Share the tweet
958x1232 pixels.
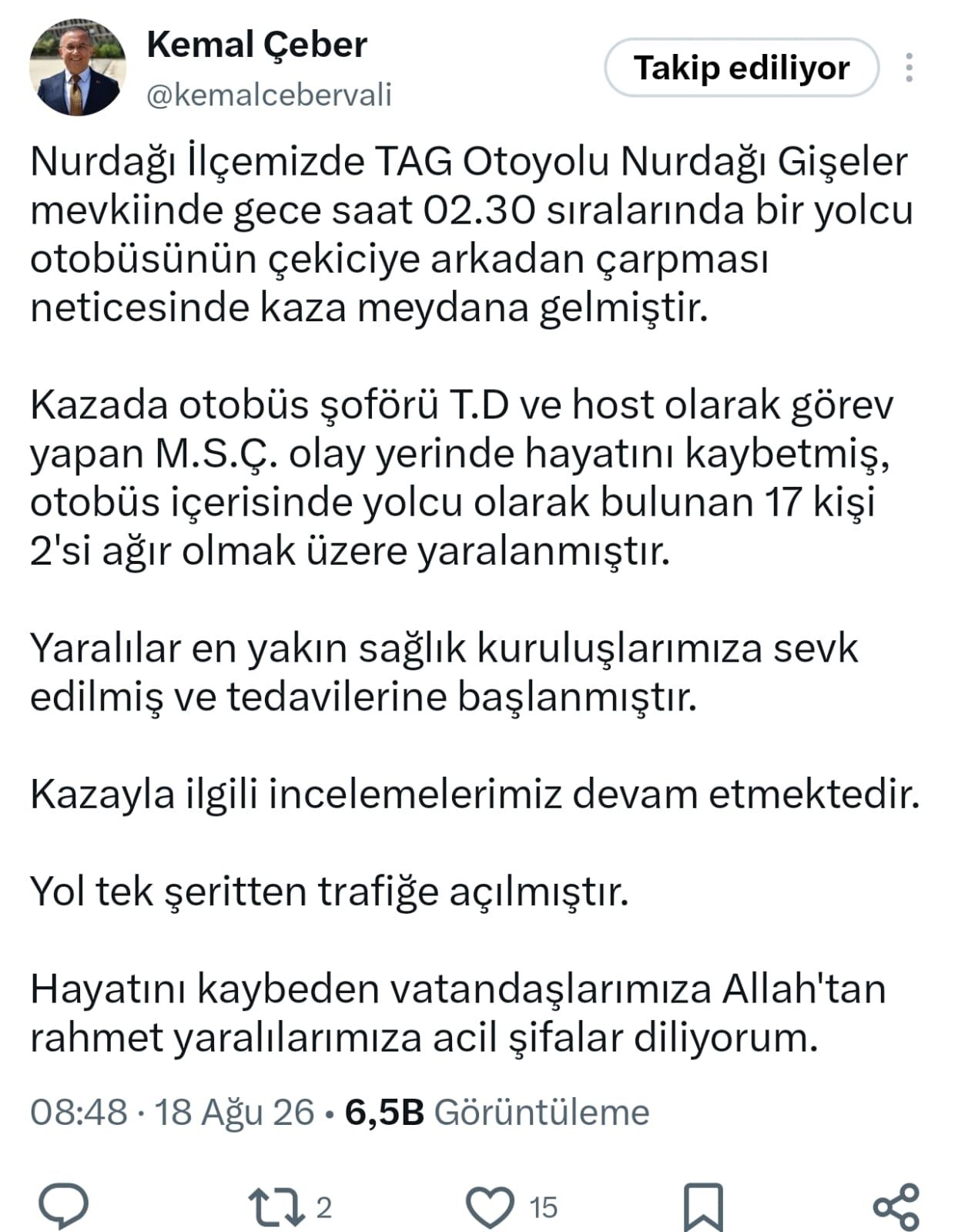click(x=896, y=1207)
